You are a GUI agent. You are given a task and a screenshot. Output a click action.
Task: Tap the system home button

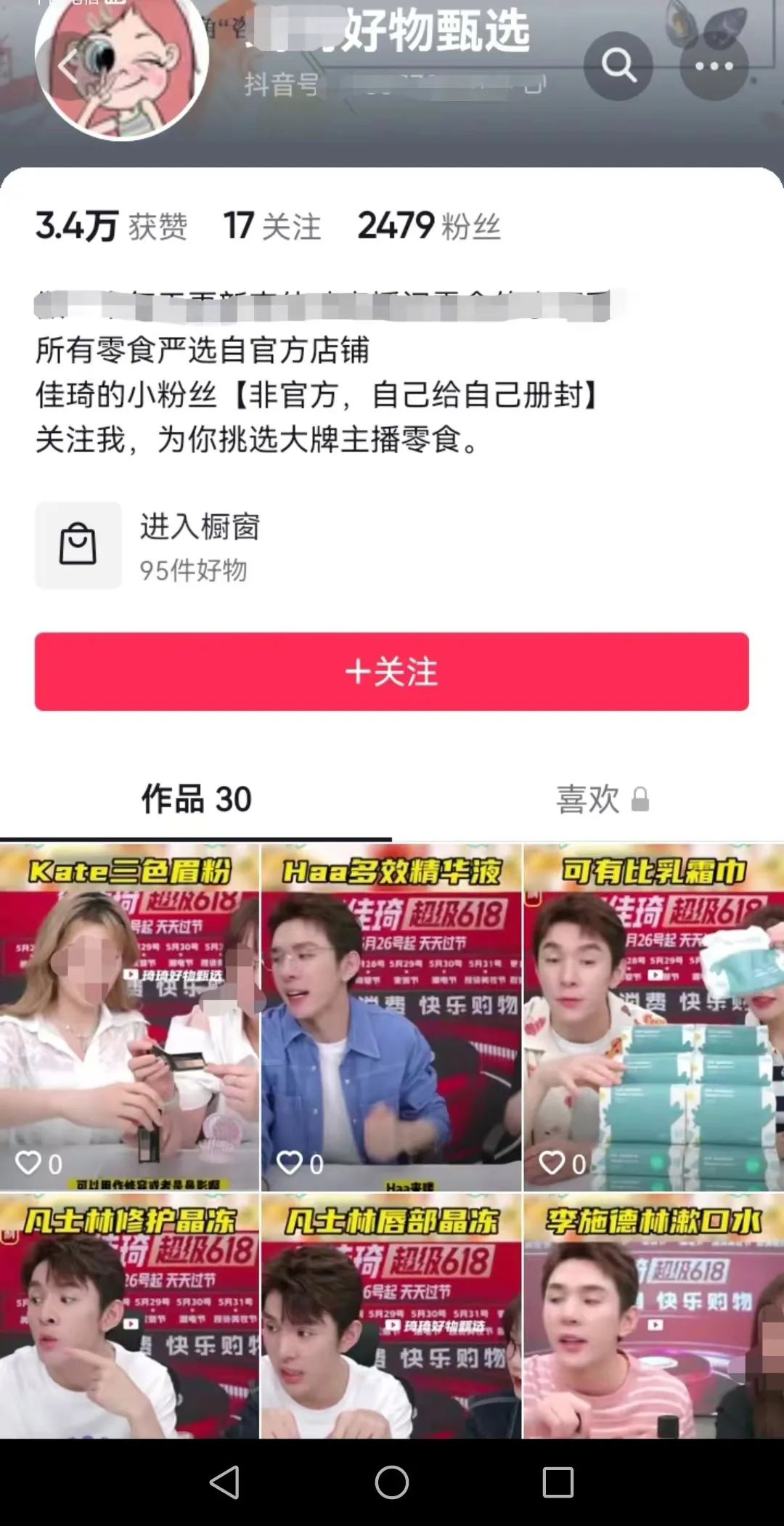coord(391,1482)
